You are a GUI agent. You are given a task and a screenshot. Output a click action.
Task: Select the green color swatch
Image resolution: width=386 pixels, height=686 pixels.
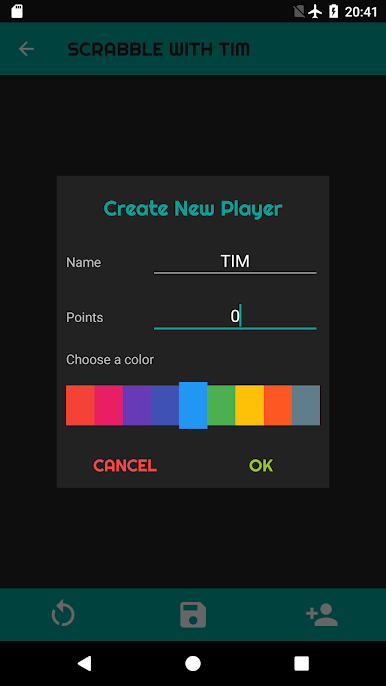(x=221, y=405)
